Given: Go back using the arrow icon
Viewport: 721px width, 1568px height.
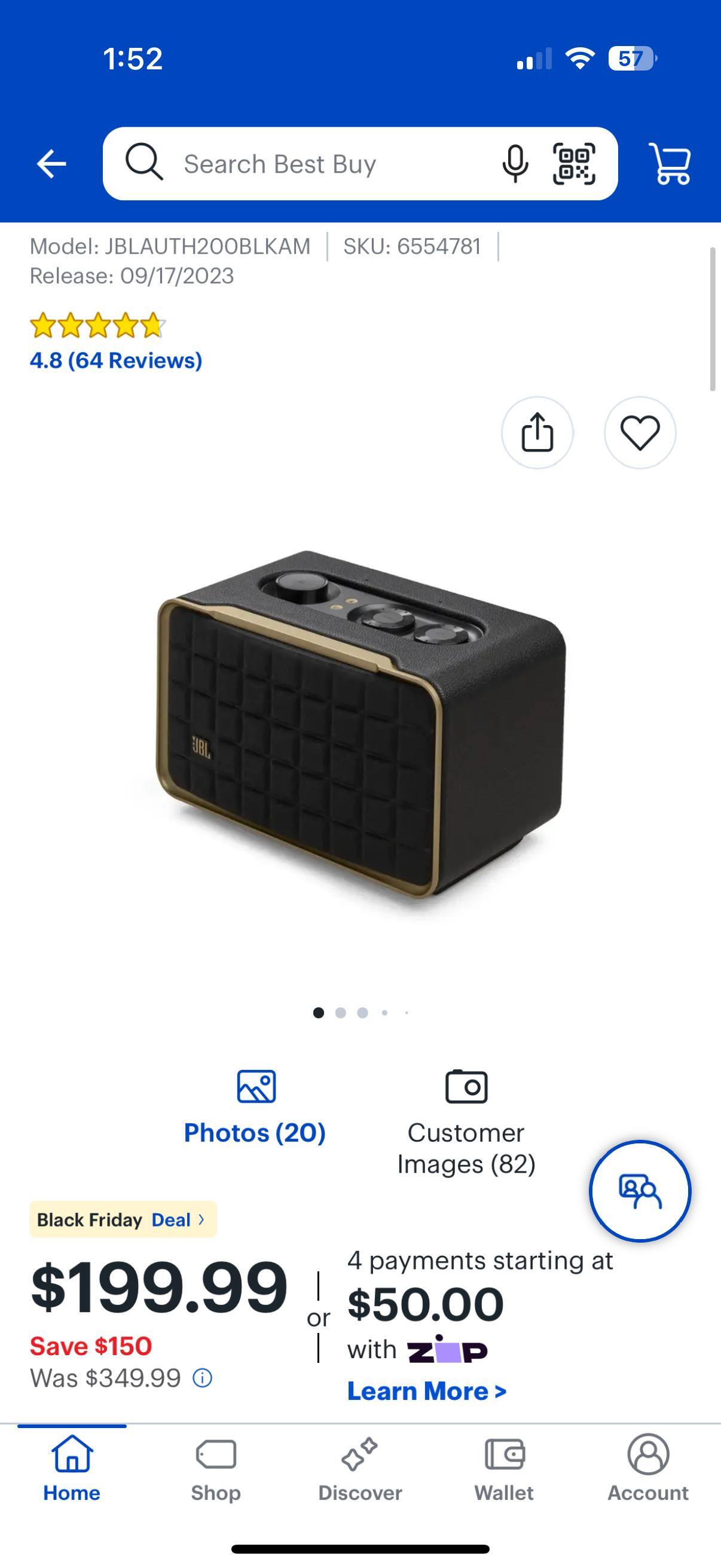Looking at the screenshot, I should pyautogui.click(x=51, y=164).
